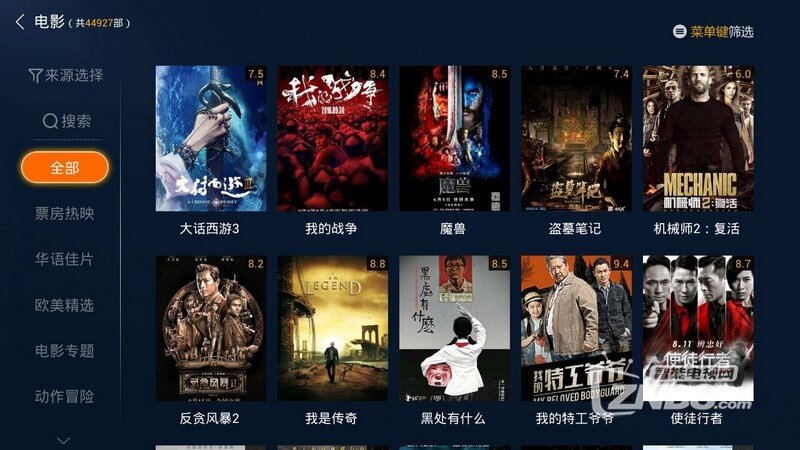
Task: Open the 菜单键筛选 filter option
Action: coord(712,32)
